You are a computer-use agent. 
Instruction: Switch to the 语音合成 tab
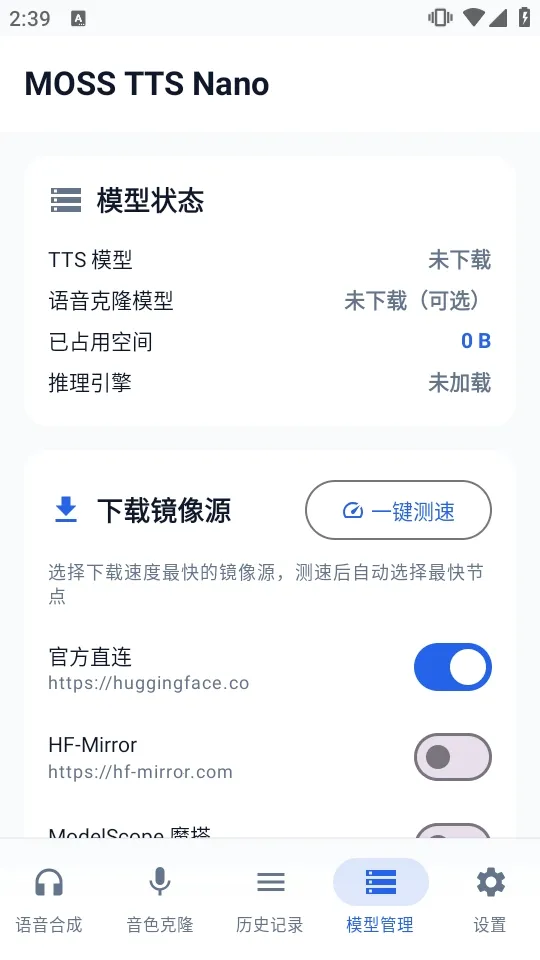pyautogui.click(x=49, y=898)
